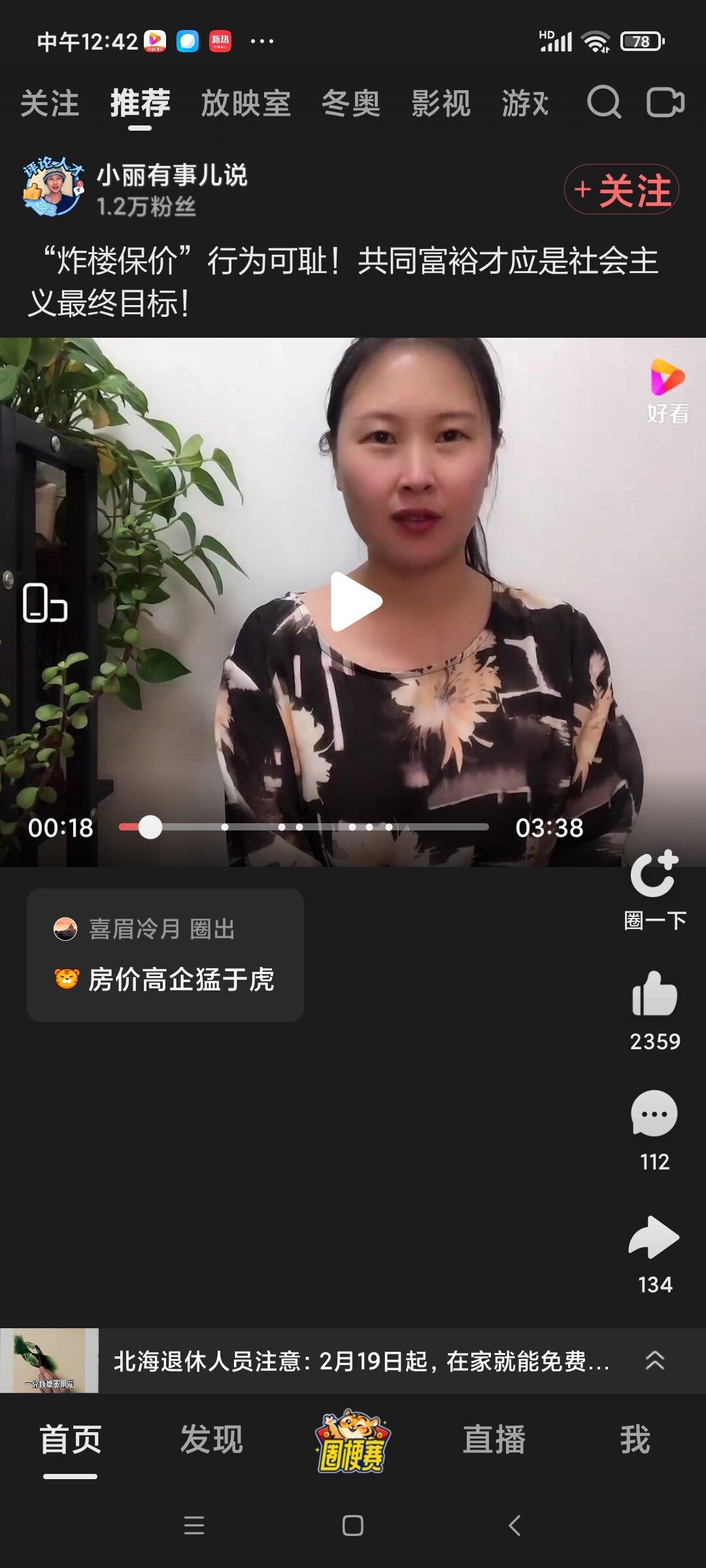Open 小丽有事儿说 profile avatar
Screen dimensions: 706x1568
pos(53,187)
